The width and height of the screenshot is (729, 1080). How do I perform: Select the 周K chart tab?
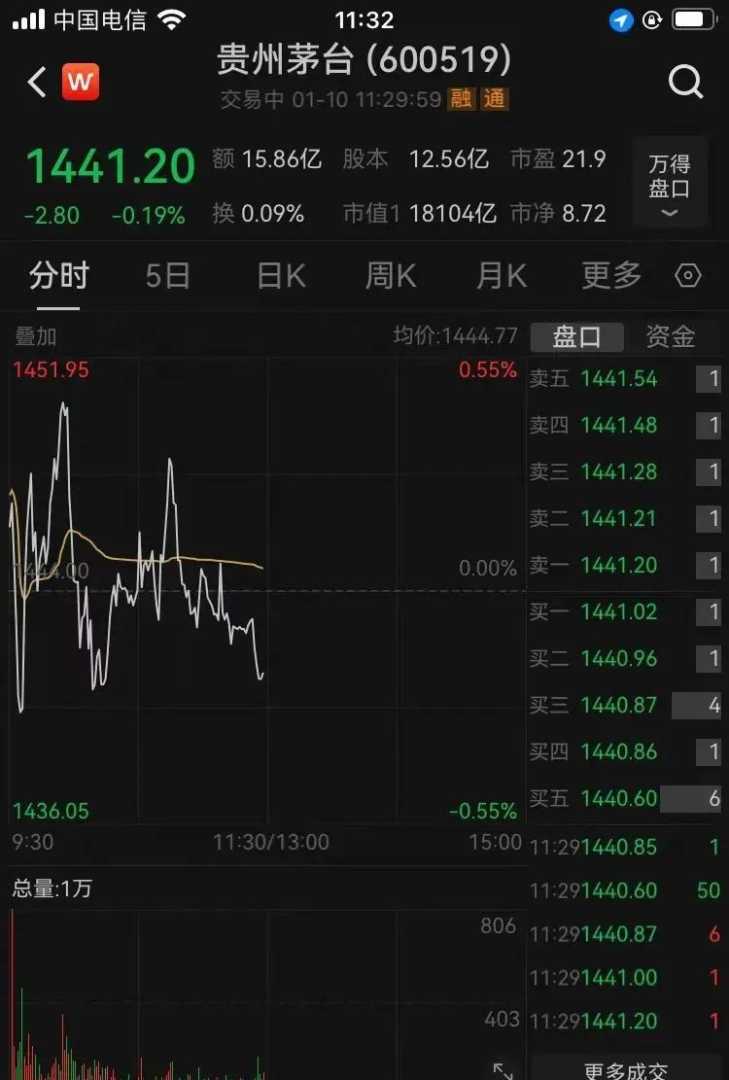390,276
